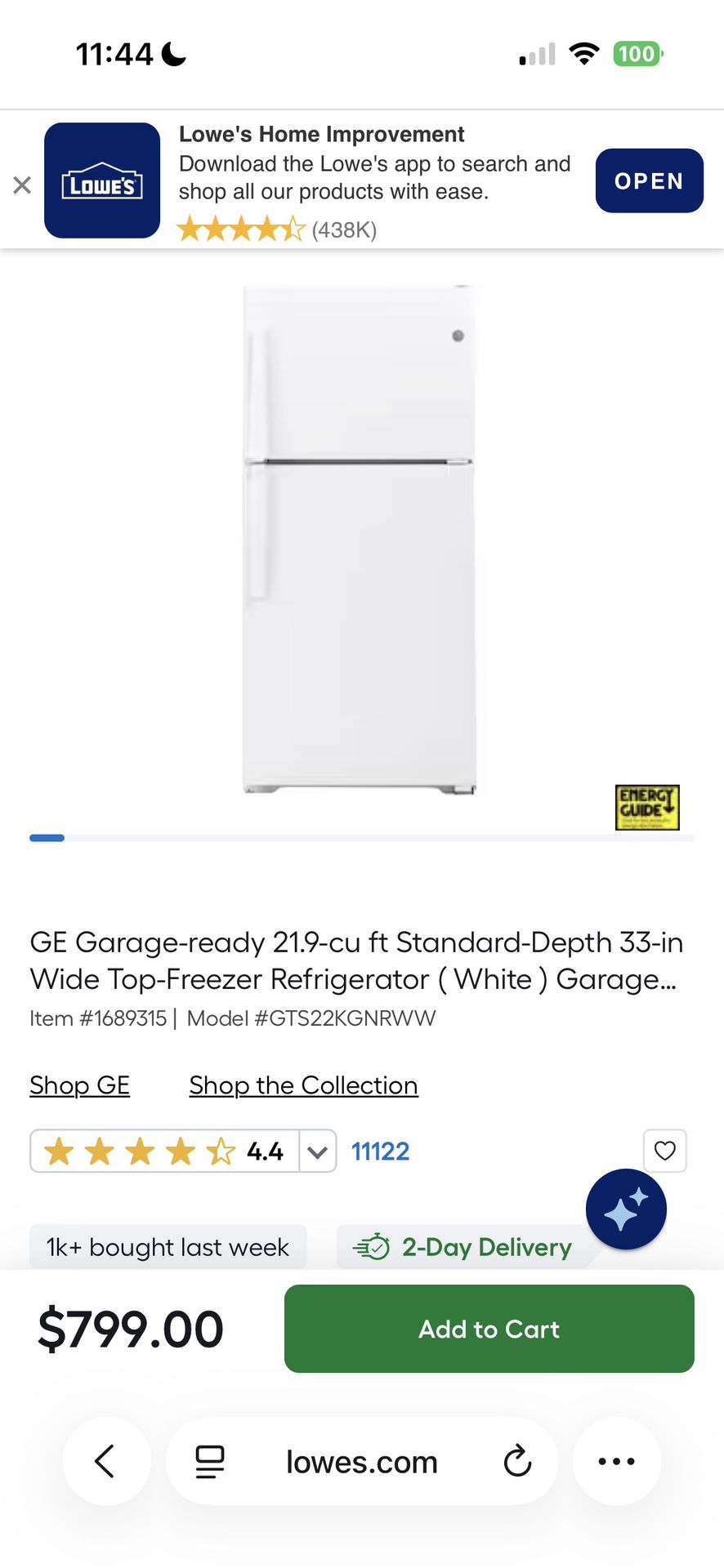The width and height of the screenshot is (724, 1568).
Task: Expand the 4.4 star rating dropdown
Action: click(318, 1151)
